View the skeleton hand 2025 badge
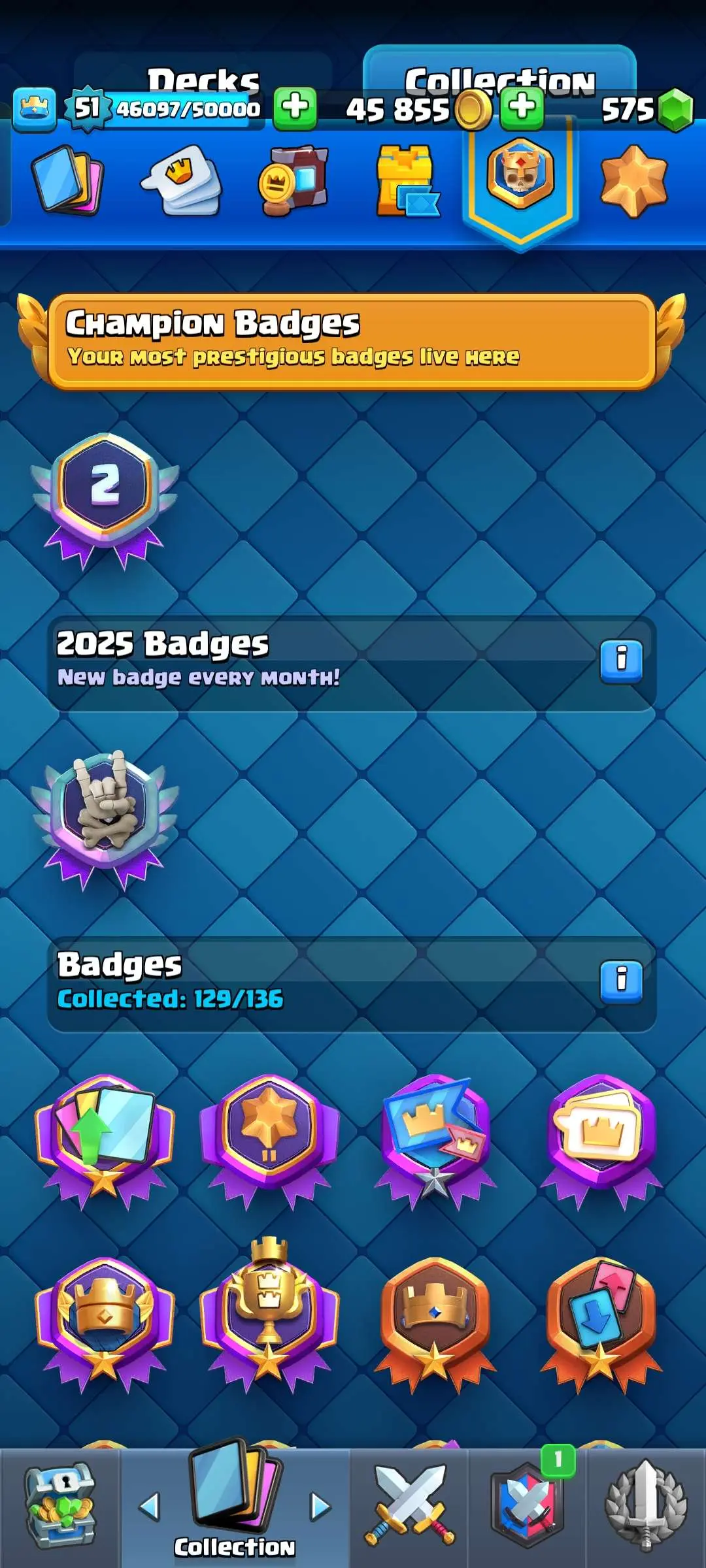Viewport: 706px width, 1568px height. [105, 817]
